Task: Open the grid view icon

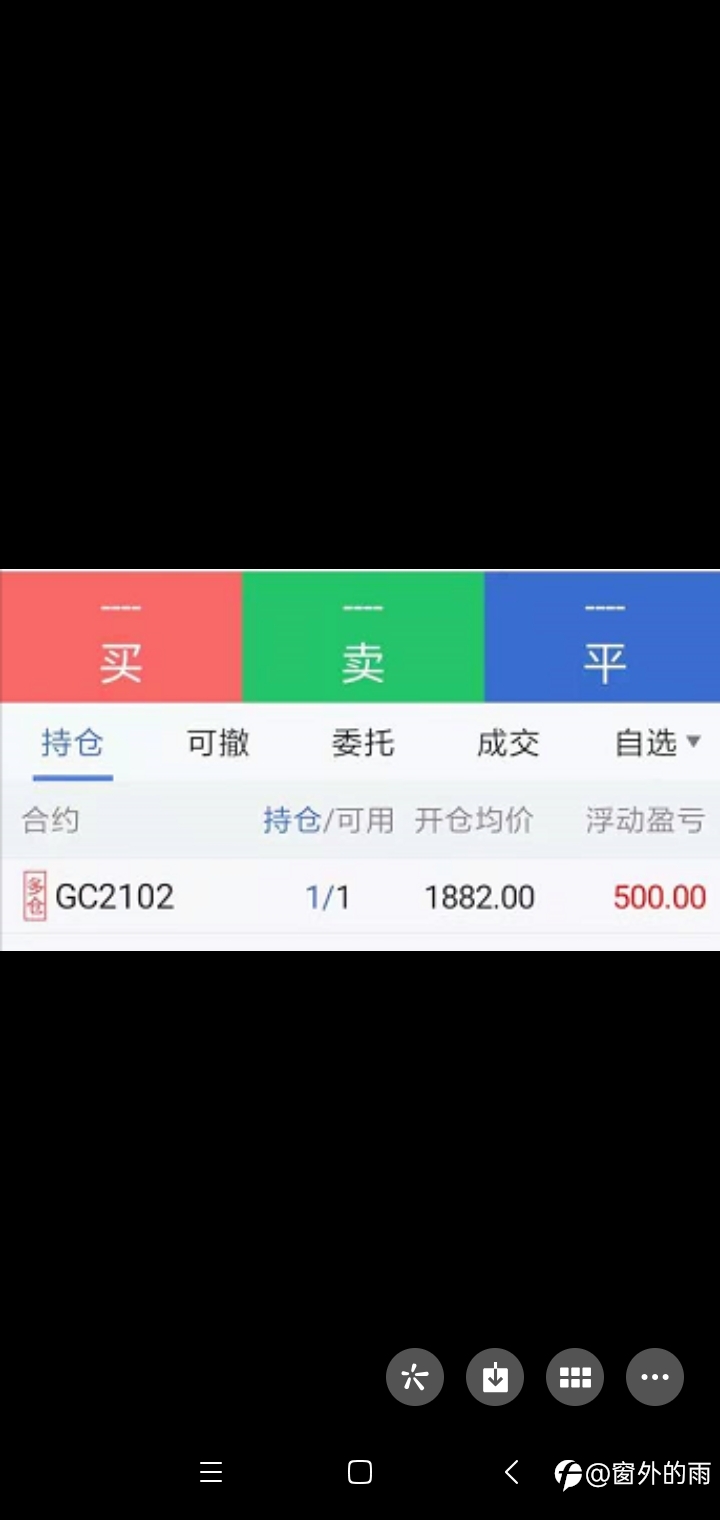Action: coord(575,1377)
